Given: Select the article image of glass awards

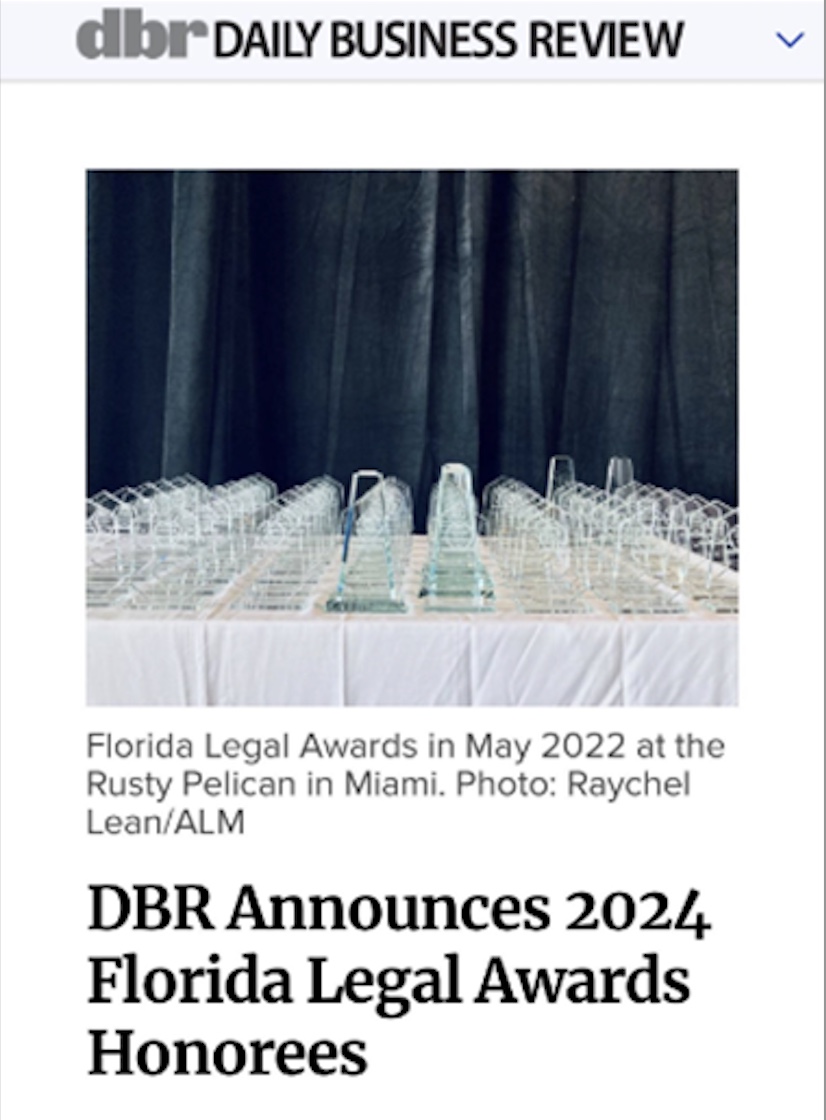Looking at the screenshot, I should pyautogui.click(x=413, y=435).
